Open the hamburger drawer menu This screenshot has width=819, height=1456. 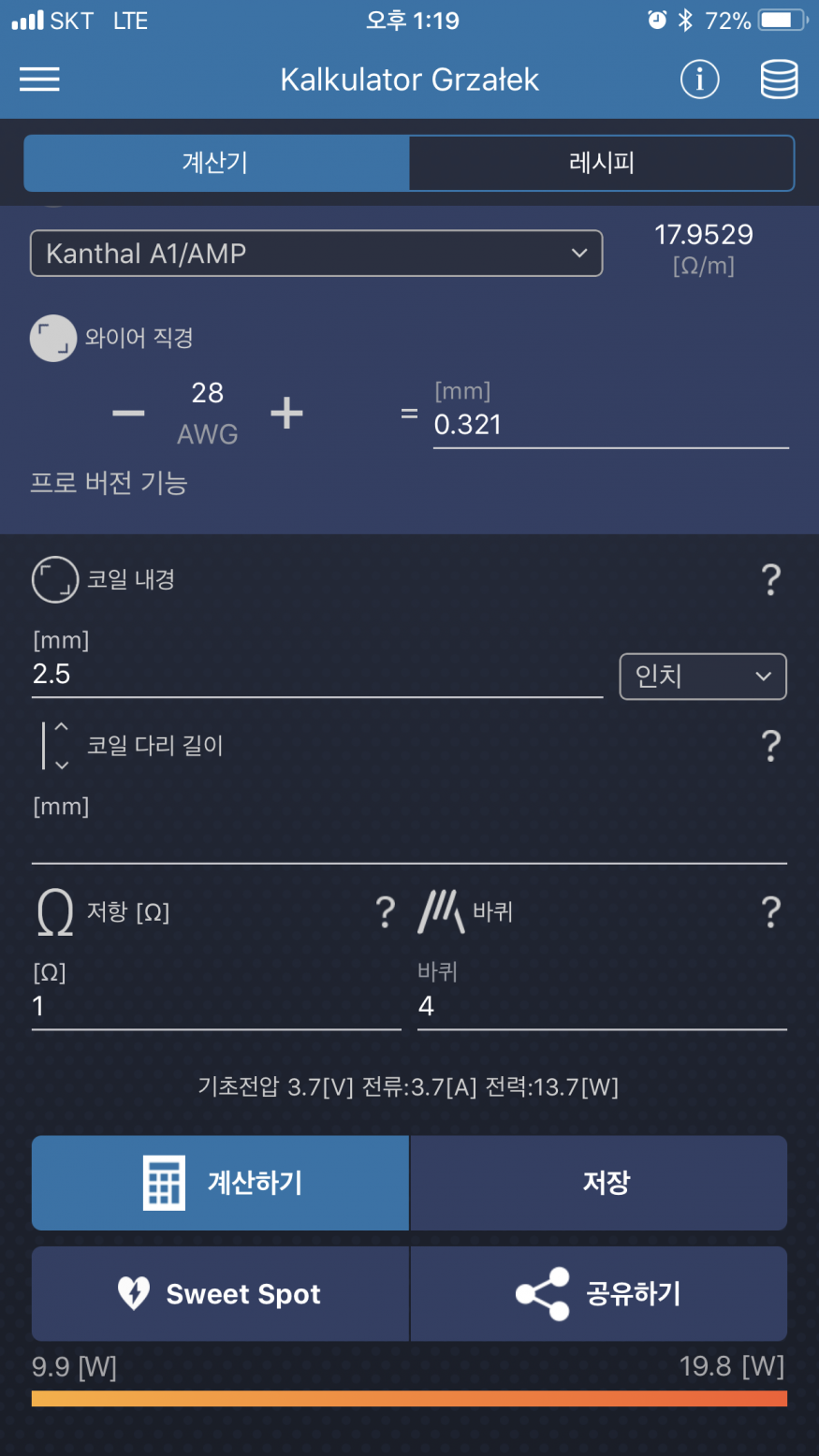tap(39, 80)
